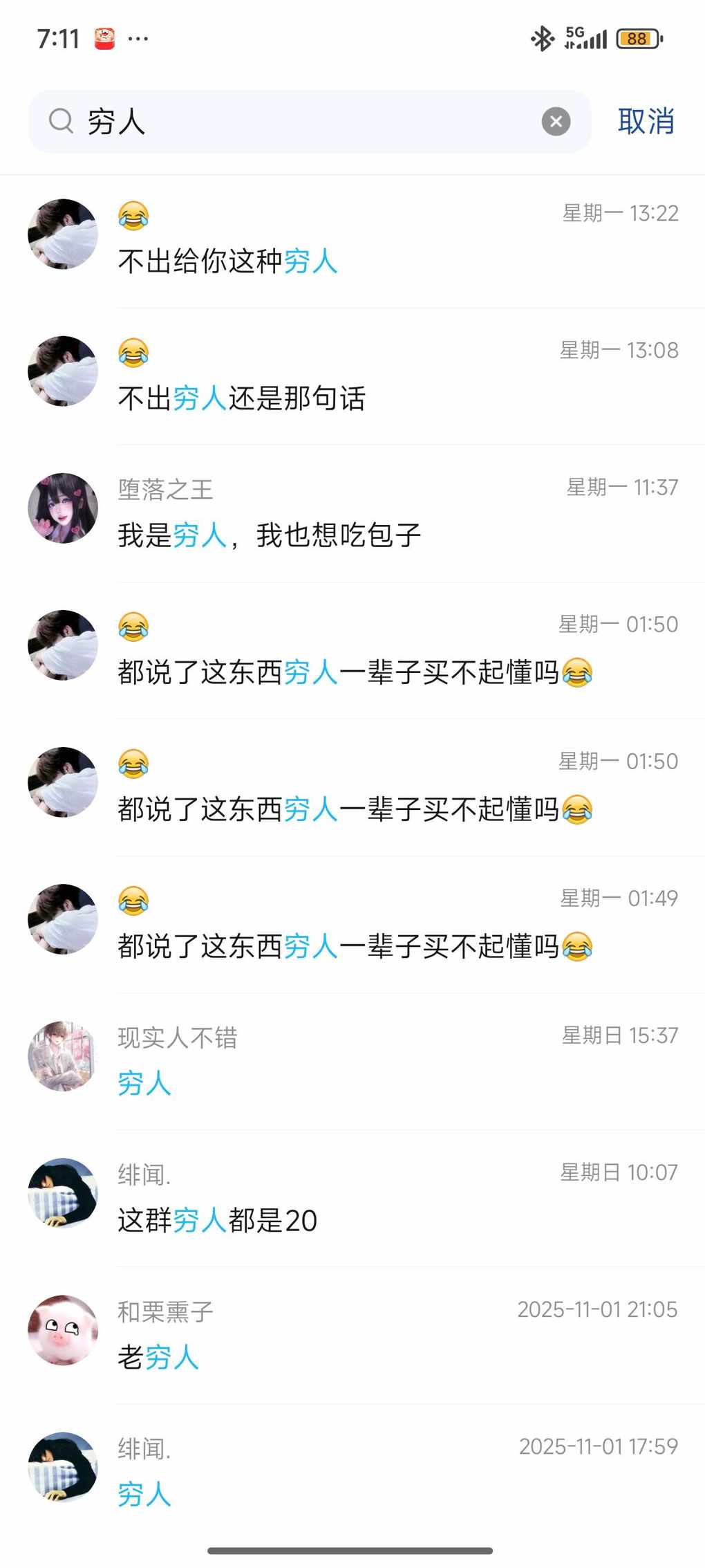Tap 取消 to cancel the search
705x1568 pixels.
click(x=646, y=122)
